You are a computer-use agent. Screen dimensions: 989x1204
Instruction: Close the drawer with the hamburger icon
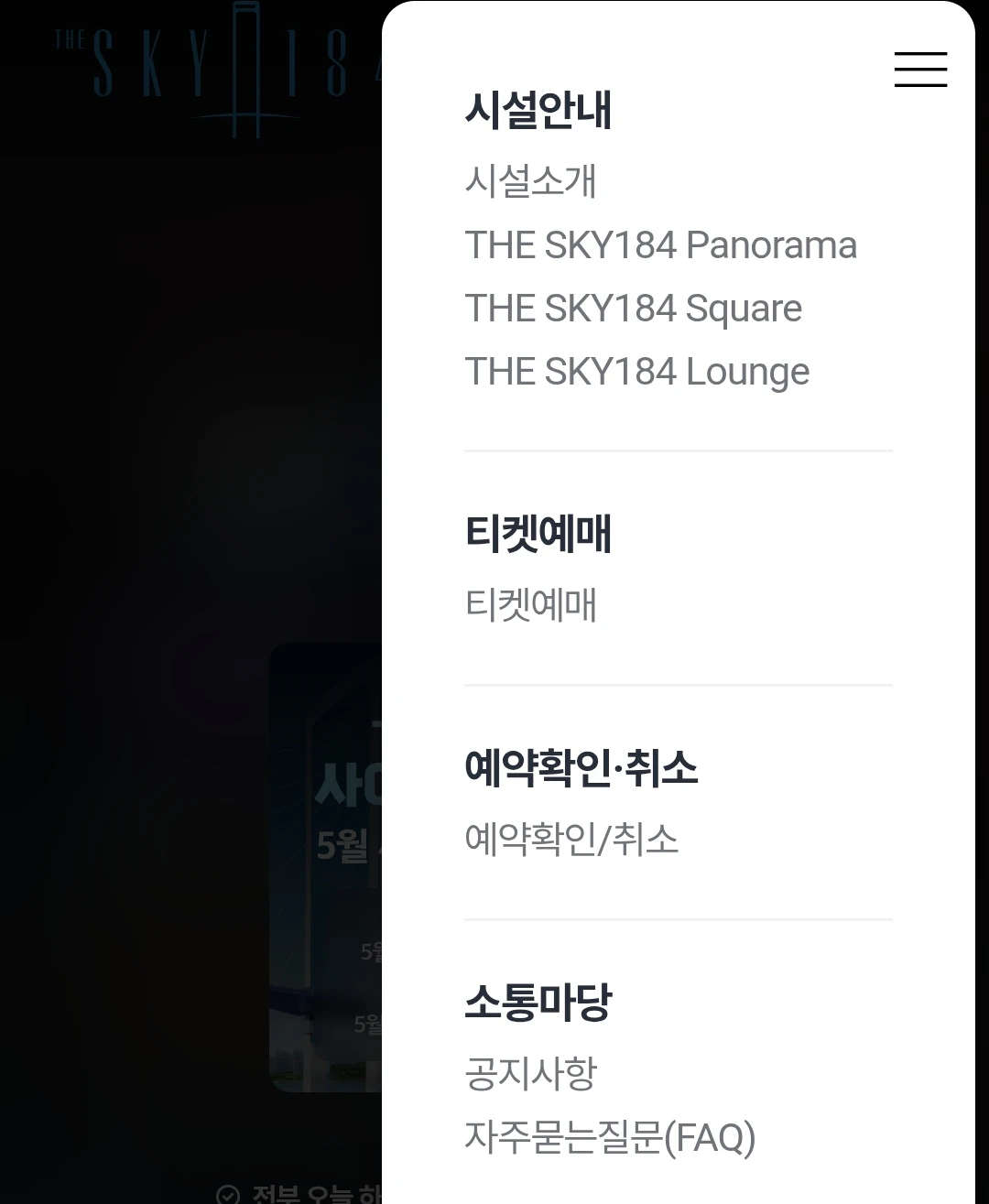[920, 70]
